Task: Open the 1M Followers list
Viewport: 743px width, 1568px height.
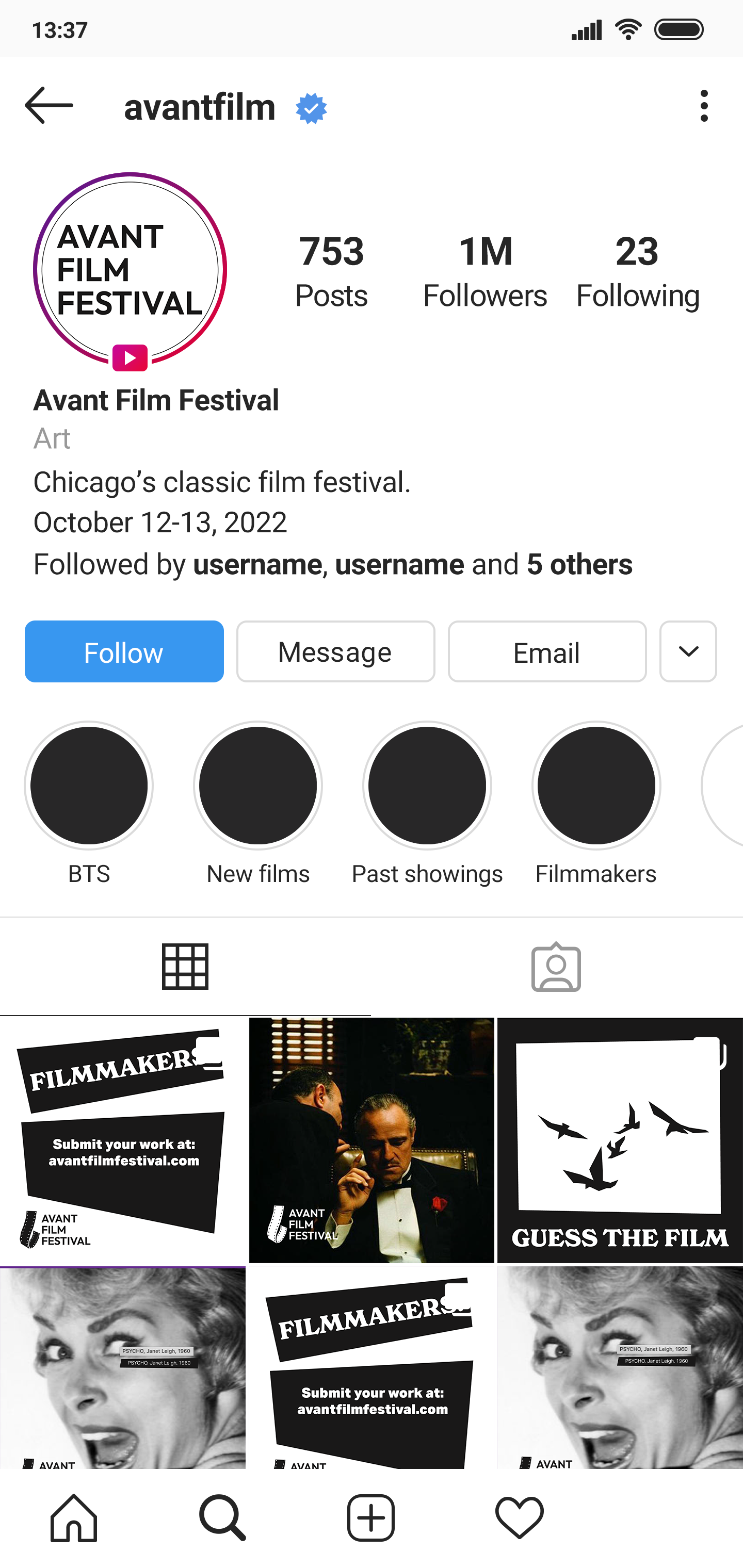Action: tap(485, 271)
